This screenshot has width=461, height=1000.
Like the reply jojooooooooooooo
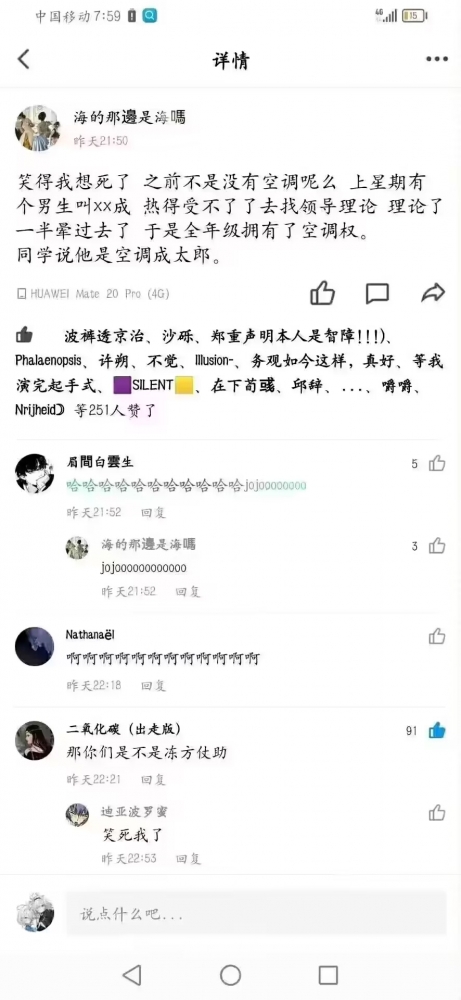tap(437, 546)
